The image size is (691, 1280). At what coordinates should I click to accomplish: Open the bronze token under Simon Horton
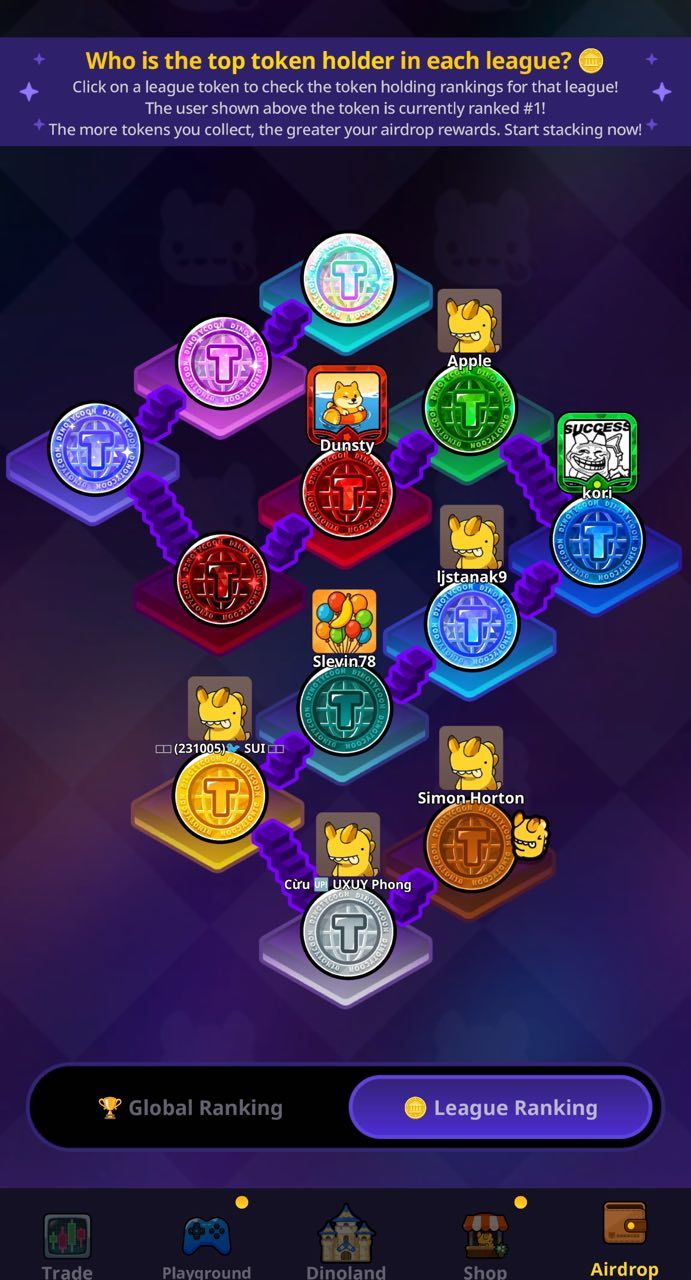471,845
